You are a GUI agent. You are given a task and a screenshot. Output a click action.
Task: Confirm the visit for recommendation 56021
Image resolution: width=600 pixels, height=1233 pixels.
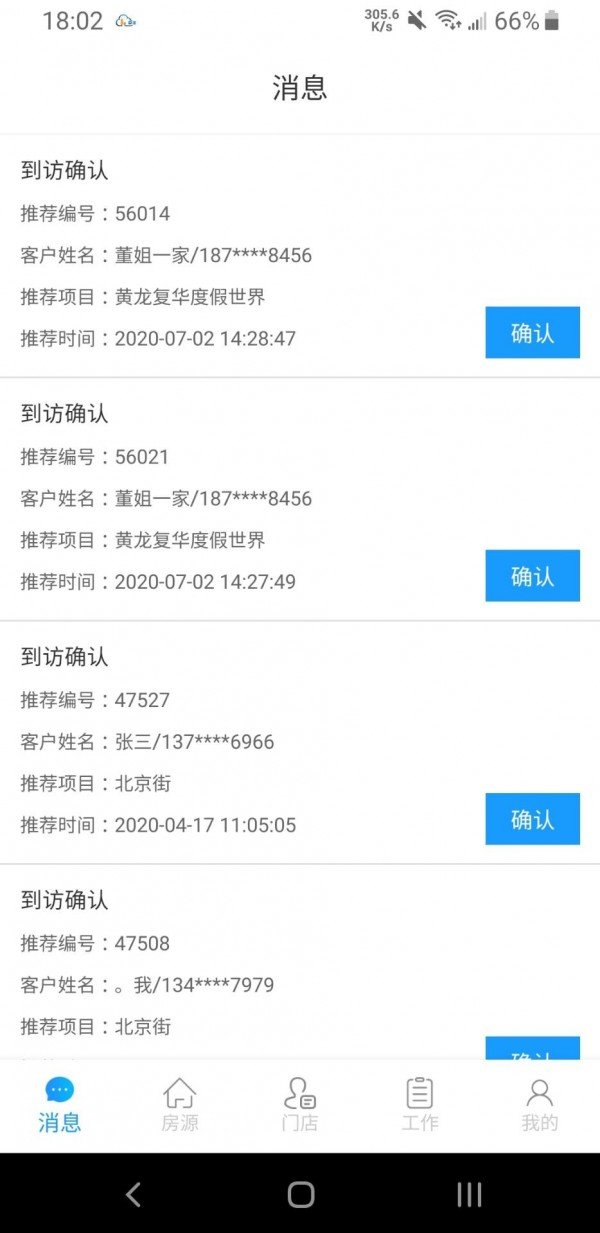click(x=532, y=576)
